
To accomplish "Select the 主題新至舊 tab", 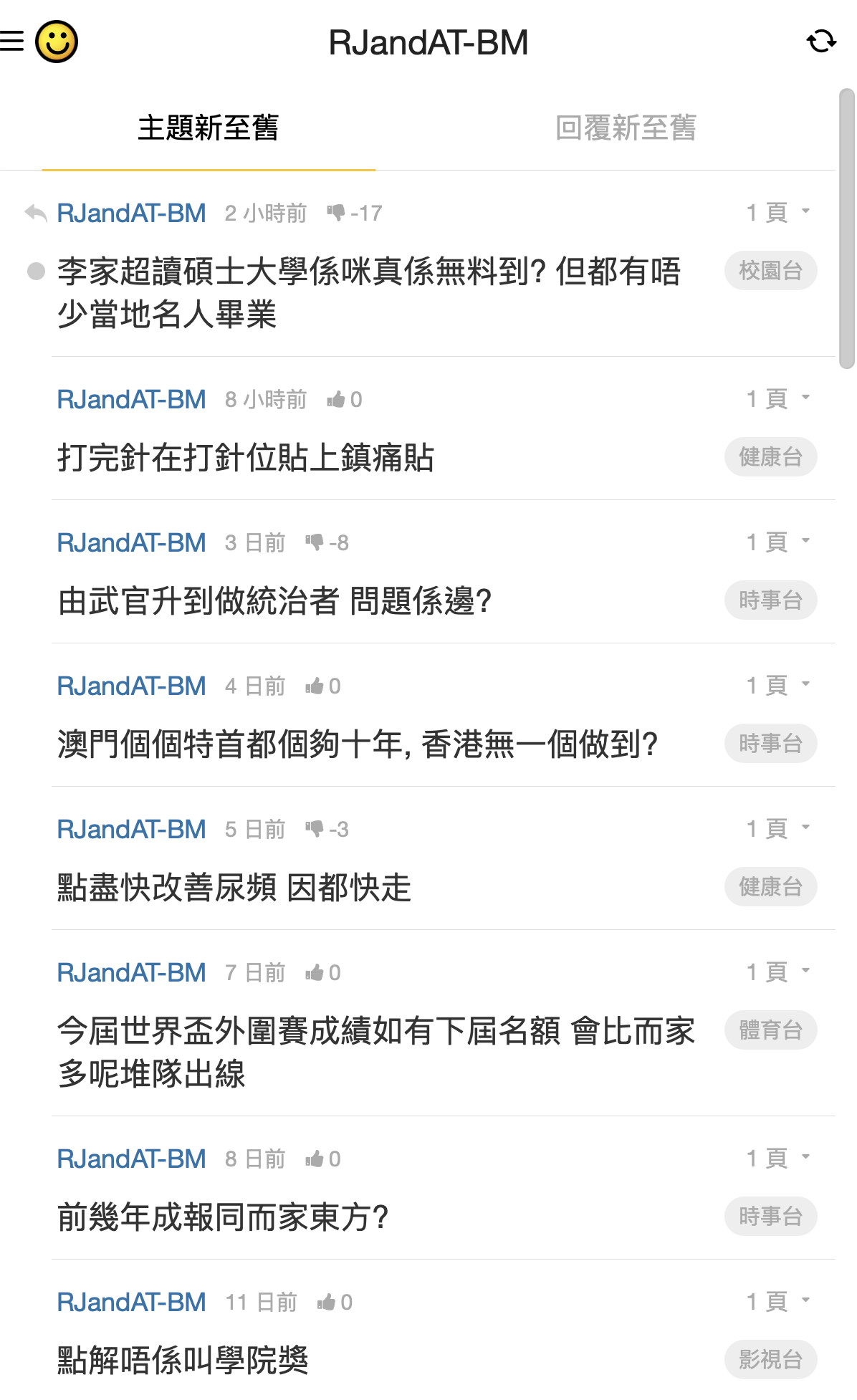I will click(x=209, y=128).
